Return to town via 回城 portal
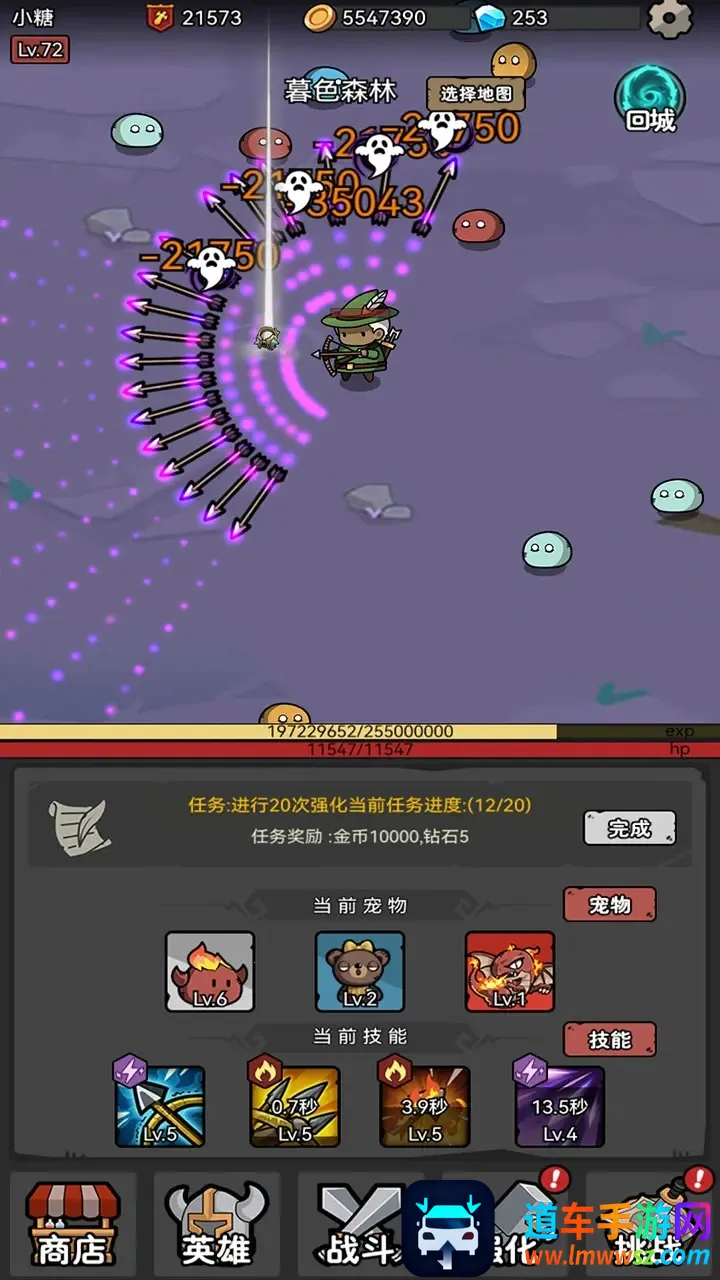Viewport: 720px width, 1280px height. click(x=650, y=100)
